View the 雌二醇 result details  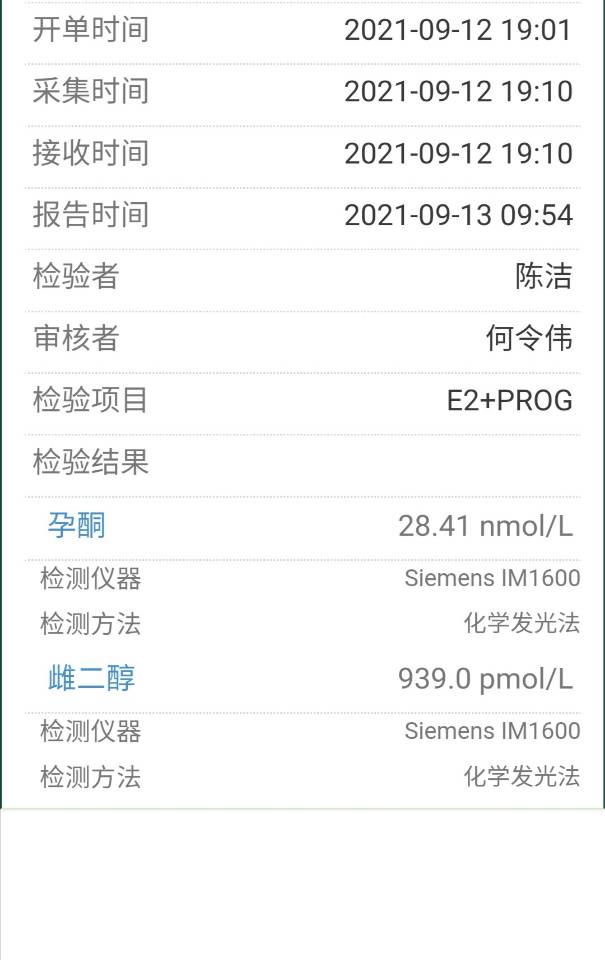coord(91,679)
